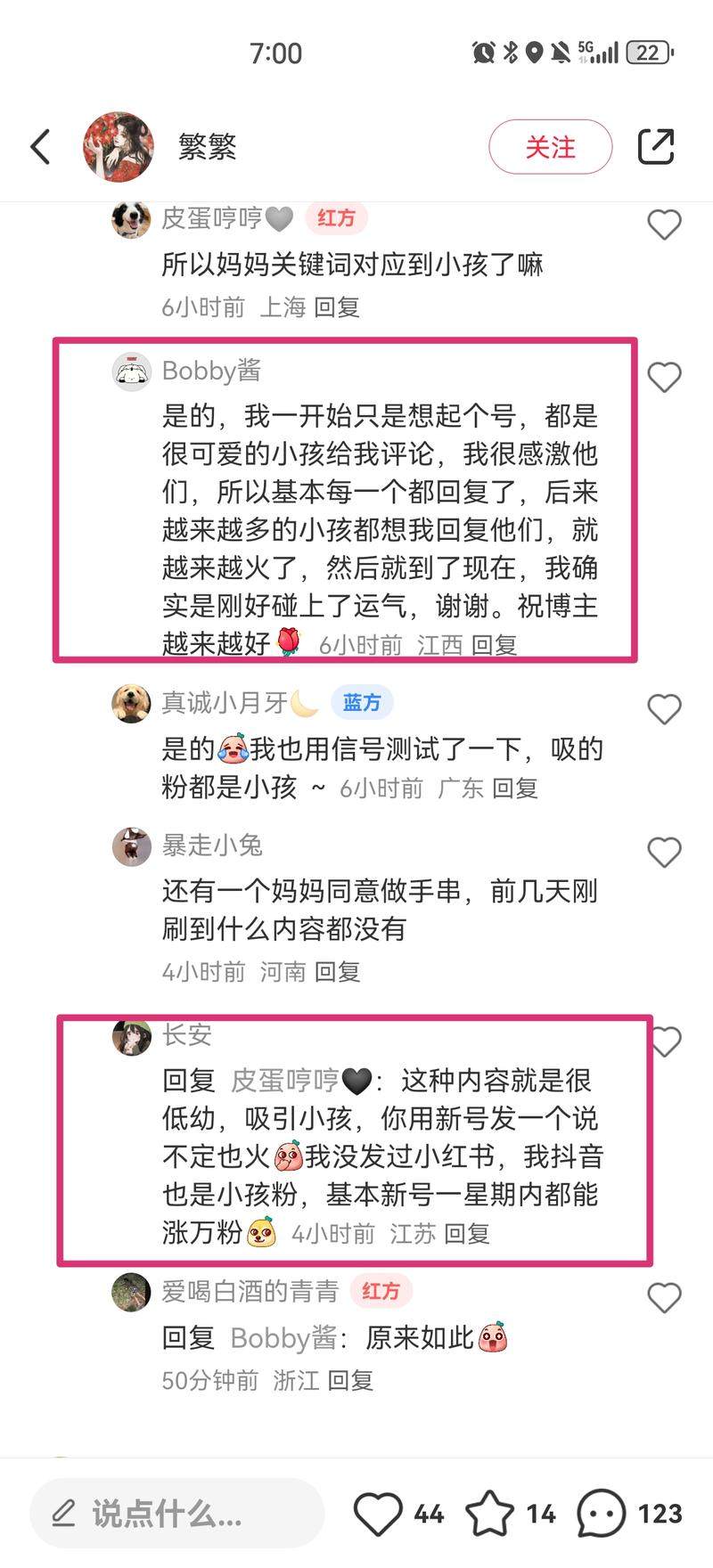The width and height of the screenshot is (713, 1568).
Task: Go back using the top-left arrow
Action: (40, 147)
